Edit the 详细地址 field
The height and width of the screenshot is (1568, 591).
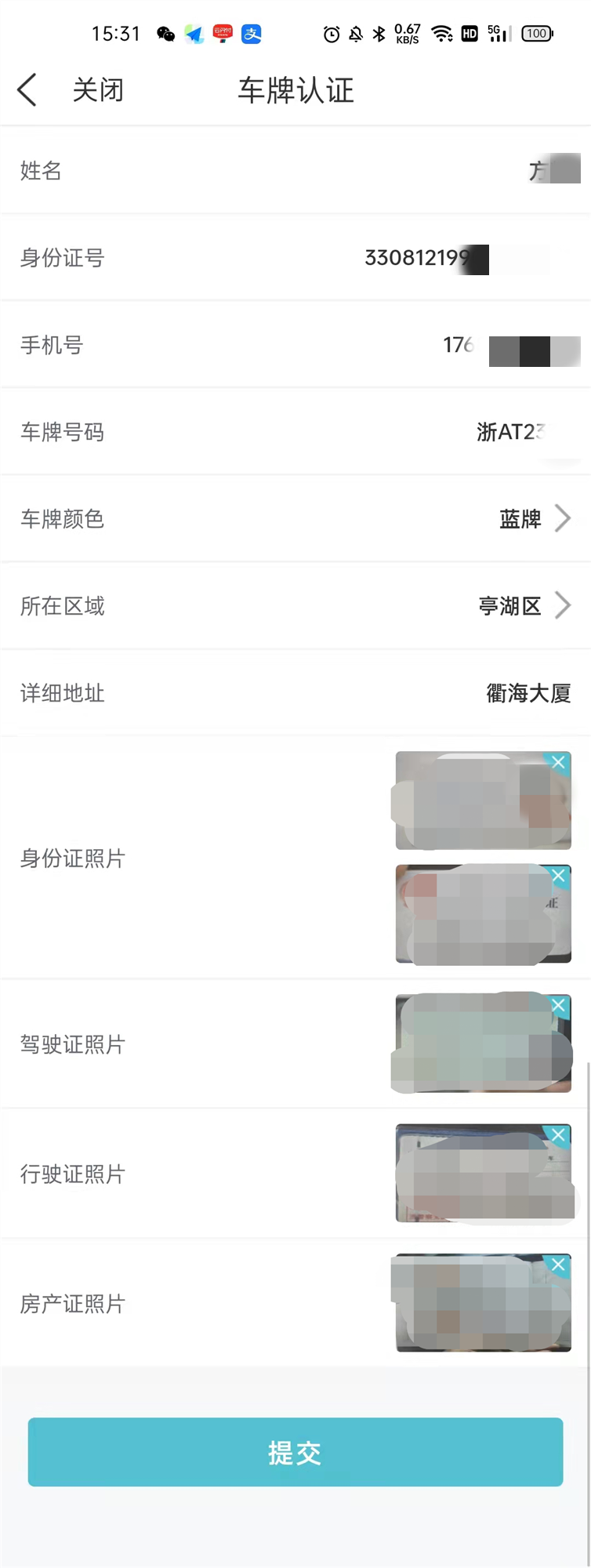(x=528, y=693)
